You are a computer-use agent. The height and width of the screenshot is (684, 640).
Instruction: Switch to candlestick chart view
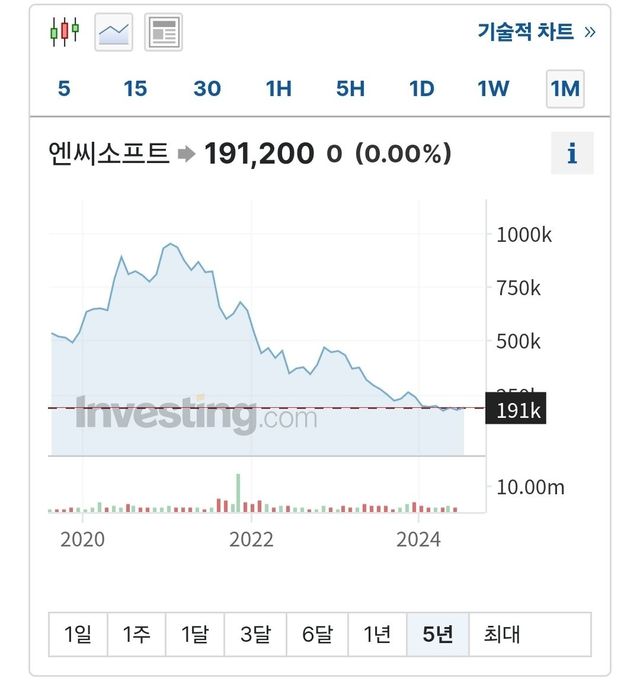click(65, 32)
